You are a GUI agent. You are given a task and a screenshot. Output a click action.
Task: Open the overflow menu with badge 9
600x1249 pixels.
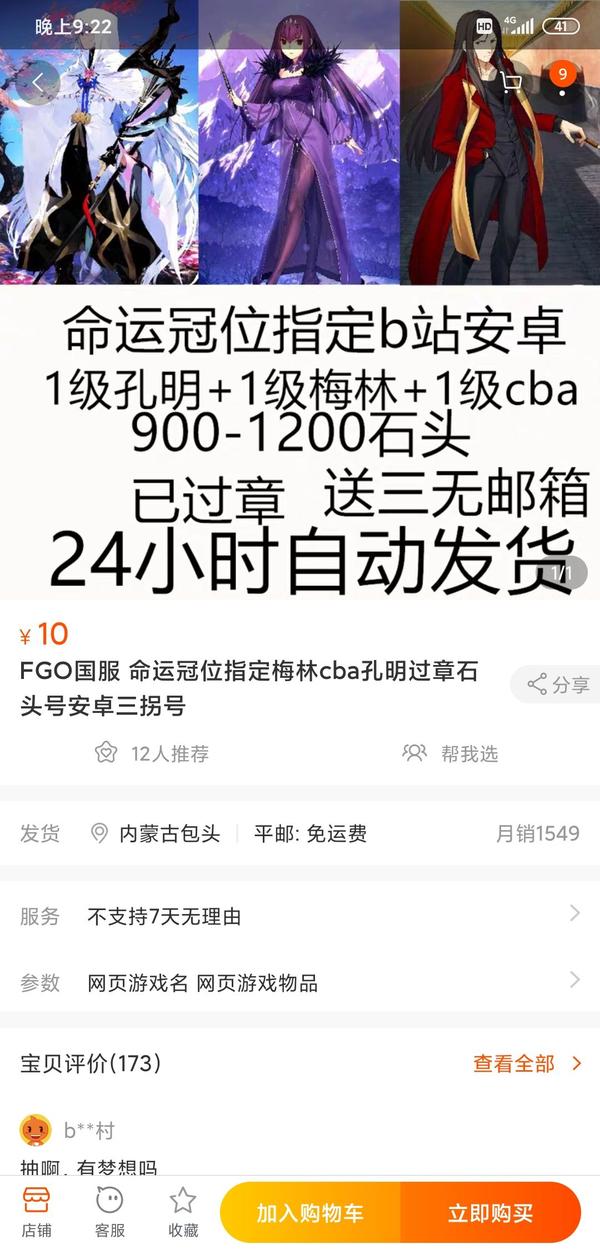(562, 80)
